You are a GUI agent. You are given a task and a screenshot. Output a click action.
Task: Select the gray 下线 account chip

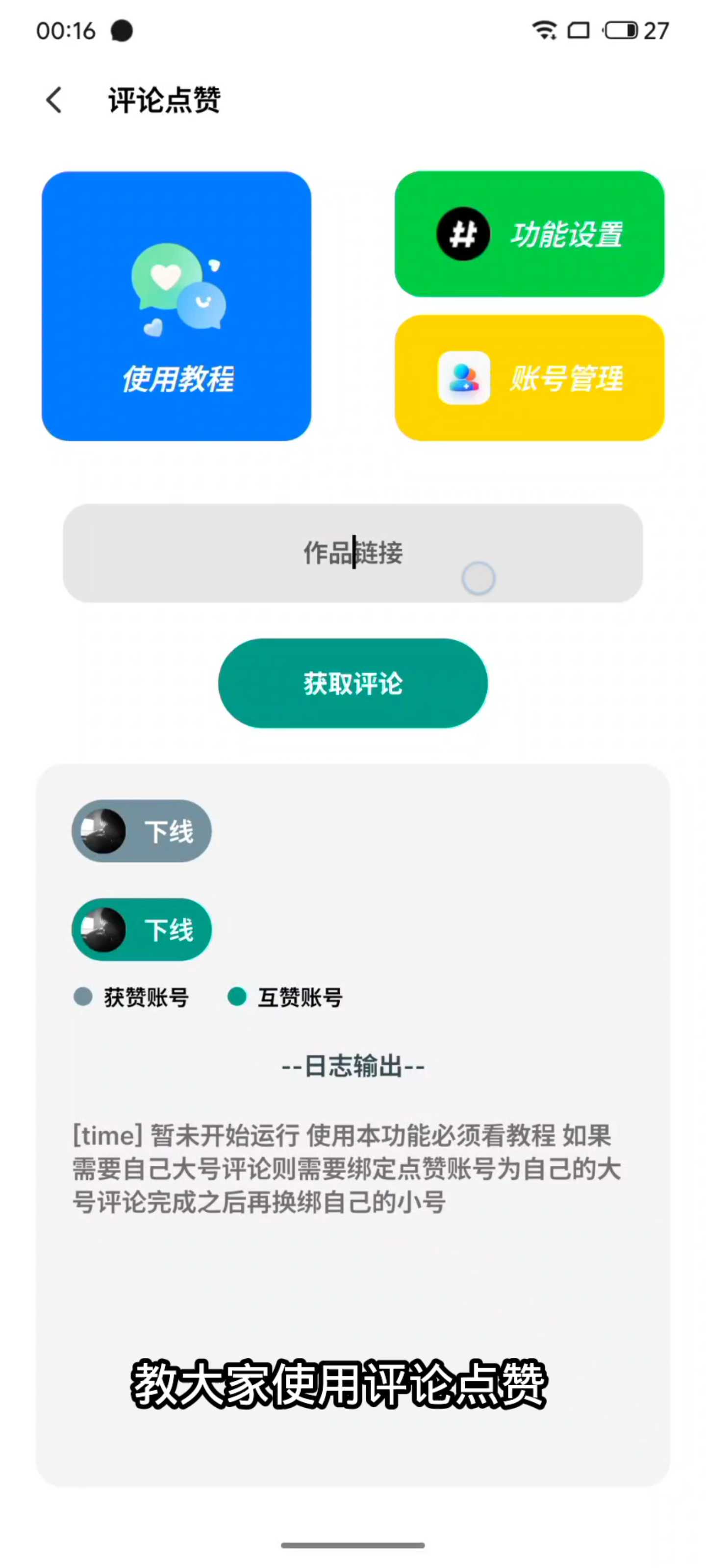(142, 831)
